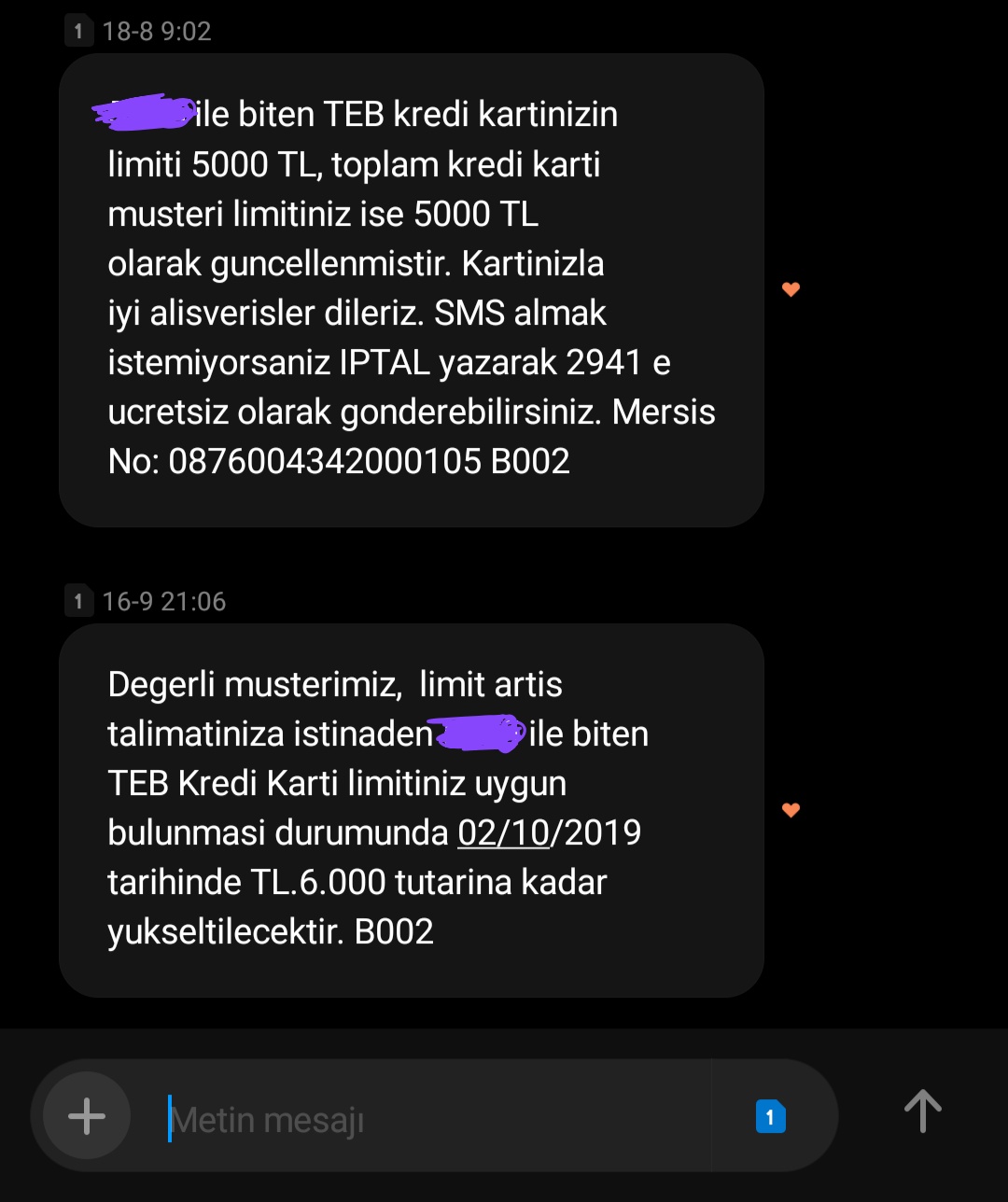
Task: Tap the send arrow icon
Action: coord(922,1112)
